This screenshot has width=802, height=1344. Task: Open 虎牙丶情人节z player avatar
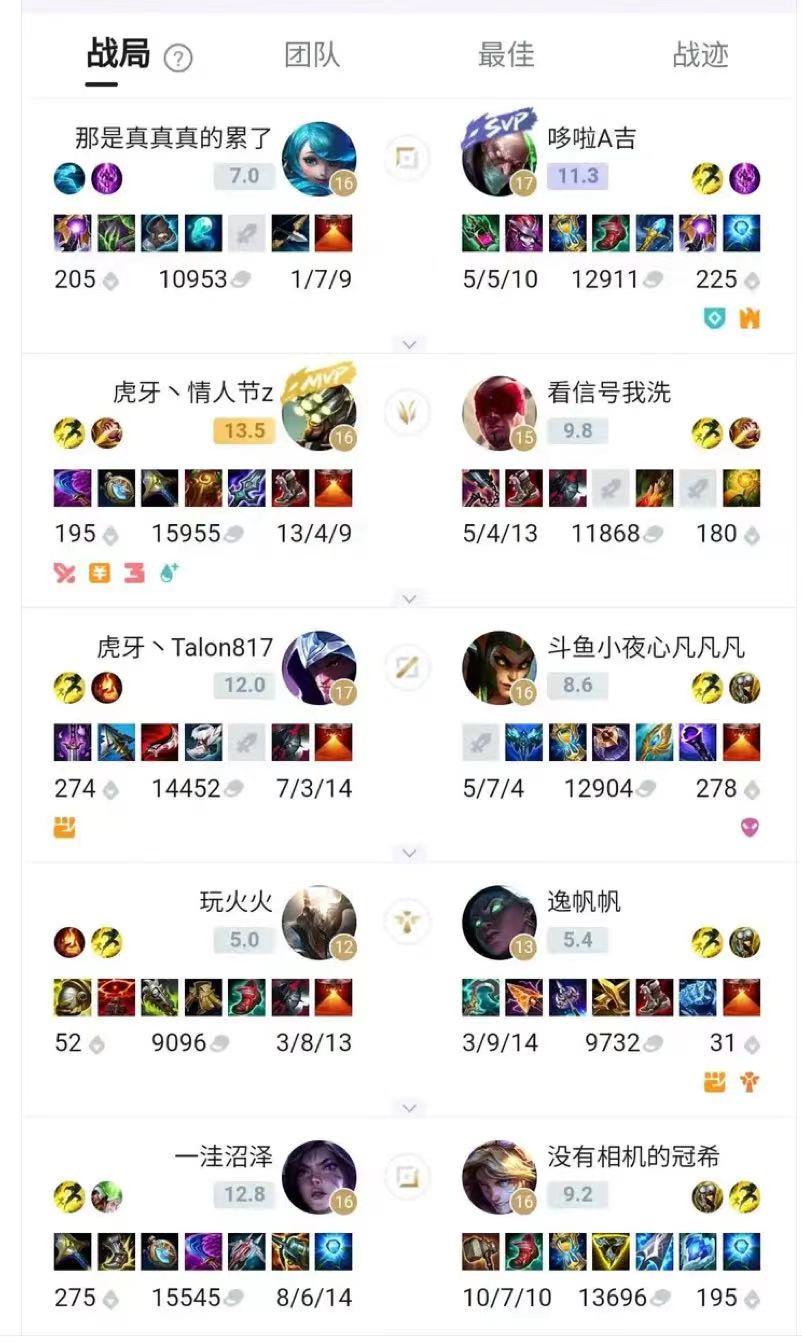click(x=318, y=413)
